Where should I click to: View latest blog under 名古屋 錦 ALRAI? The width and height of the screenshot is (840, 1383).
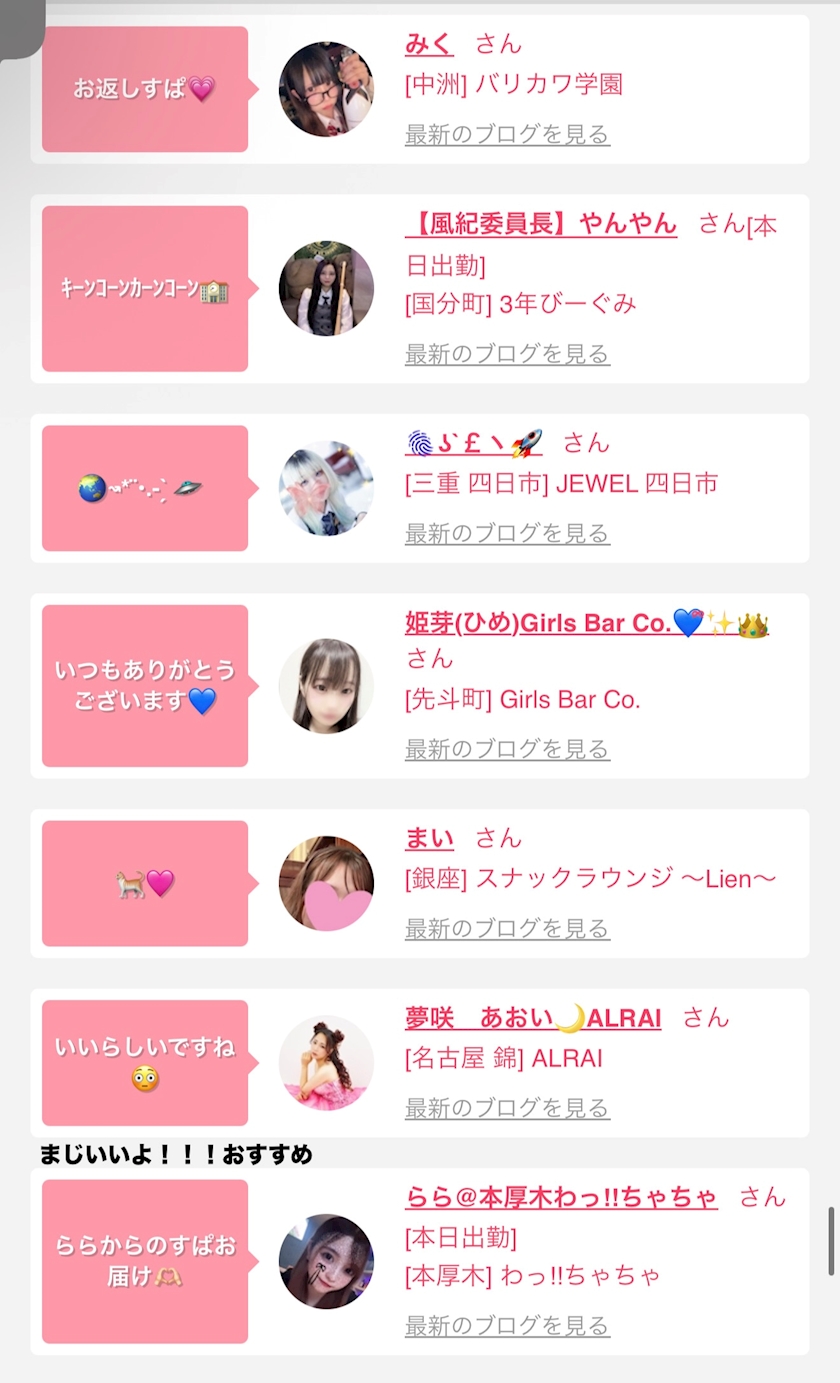507,1108
